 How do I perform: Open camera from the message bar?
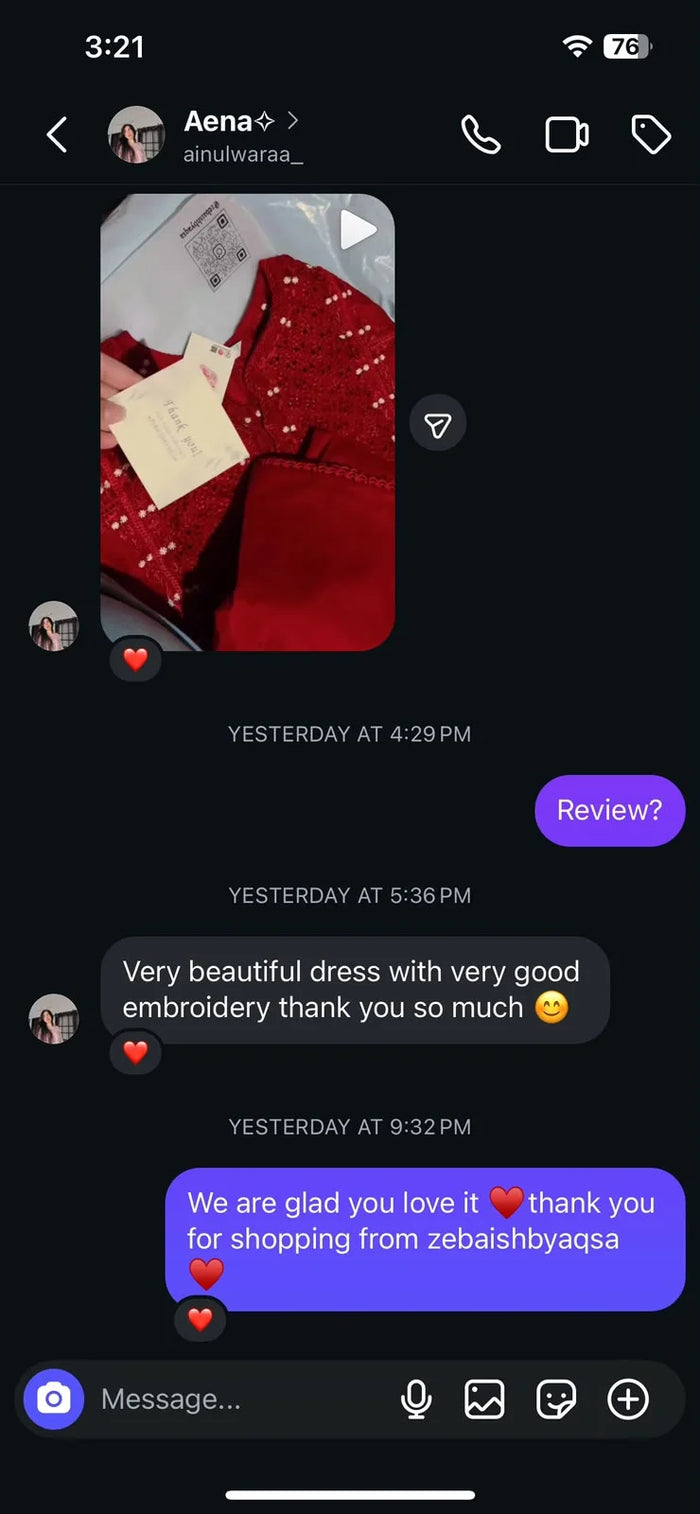point(54,1399)
